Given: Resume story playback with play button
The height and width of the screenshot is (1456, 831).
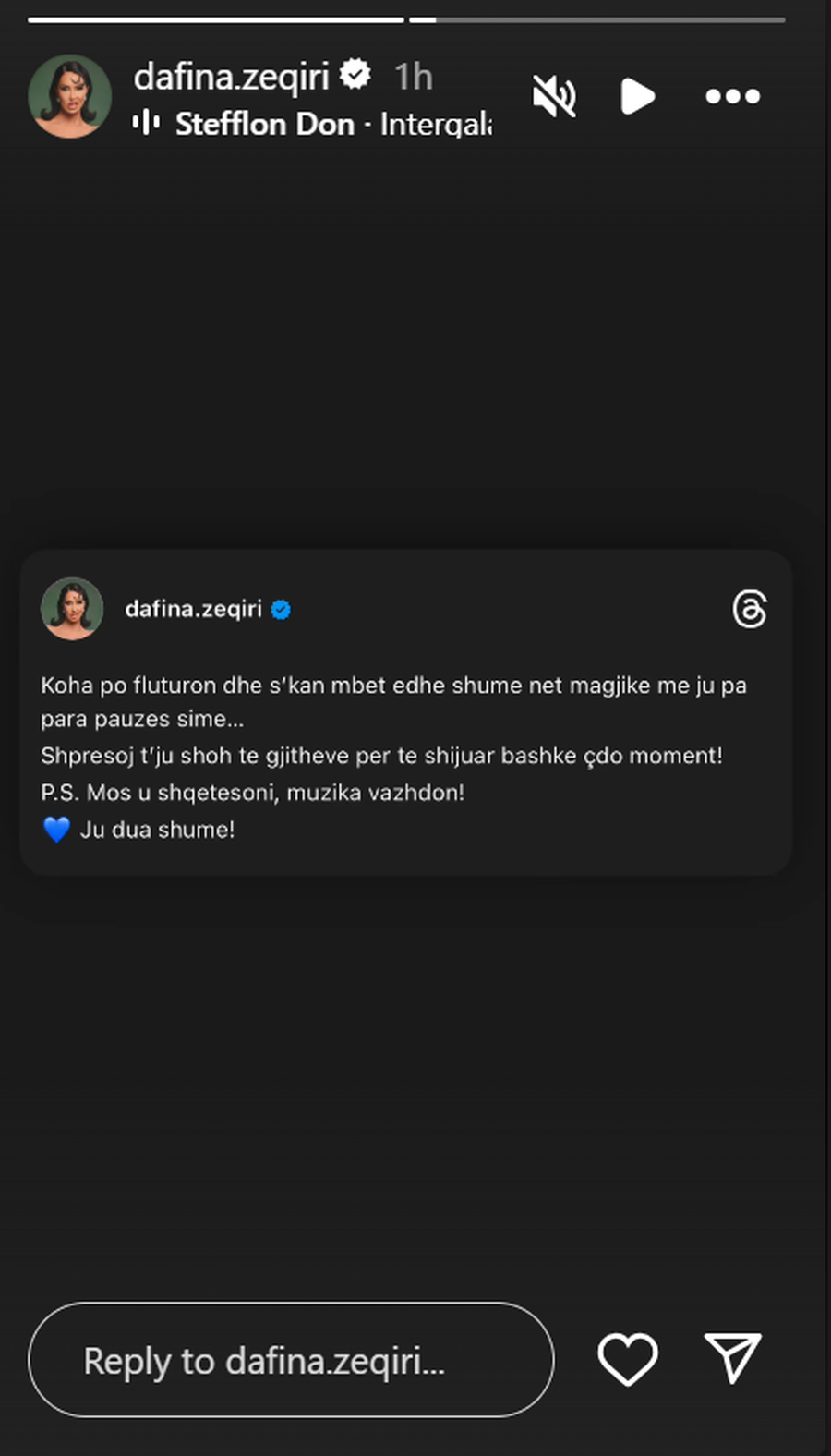Looking at the screenshot, I should click(637, 96).
